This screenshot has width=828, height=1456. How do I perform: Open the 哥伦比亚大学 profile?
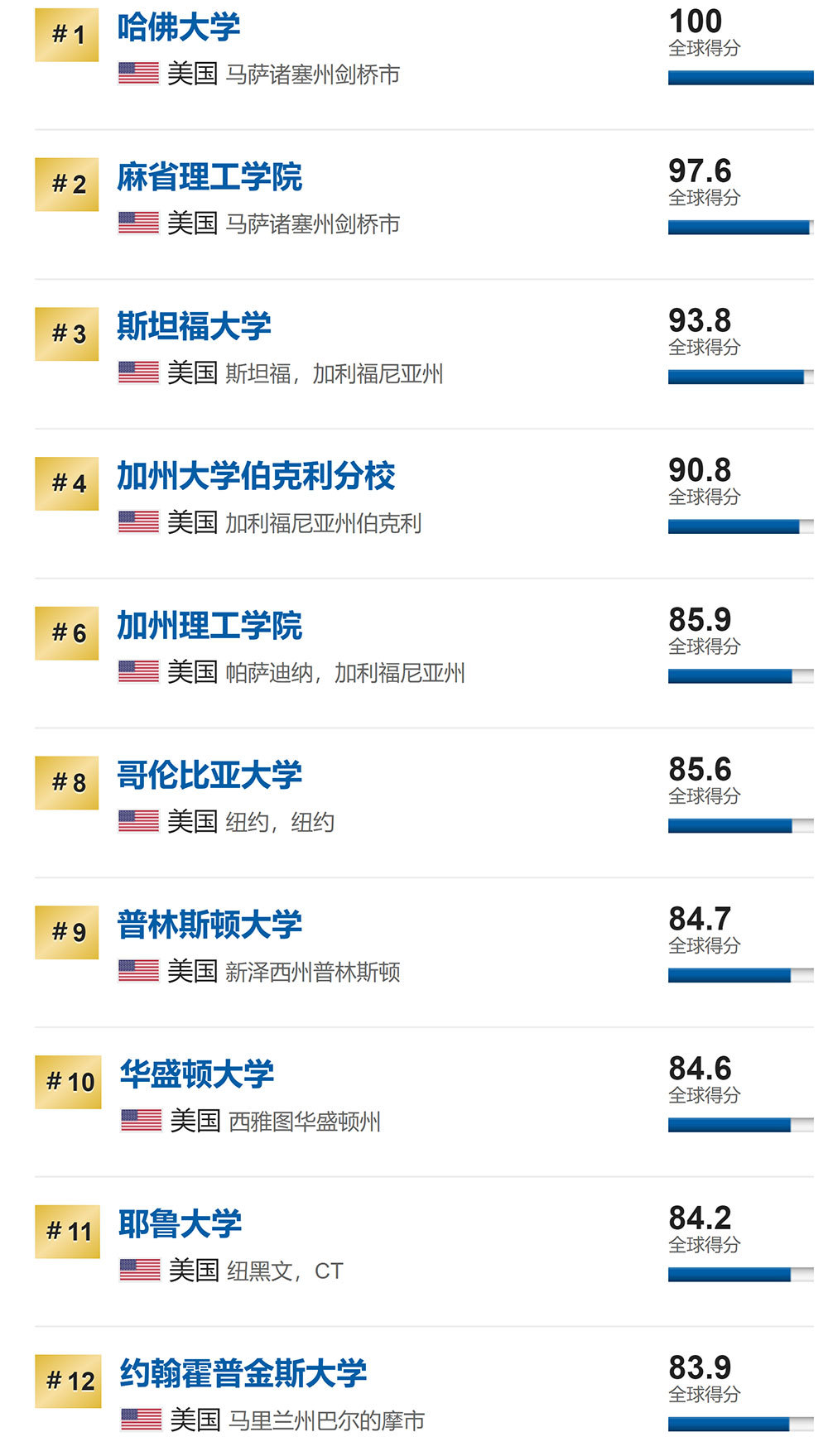click(209, 776)
